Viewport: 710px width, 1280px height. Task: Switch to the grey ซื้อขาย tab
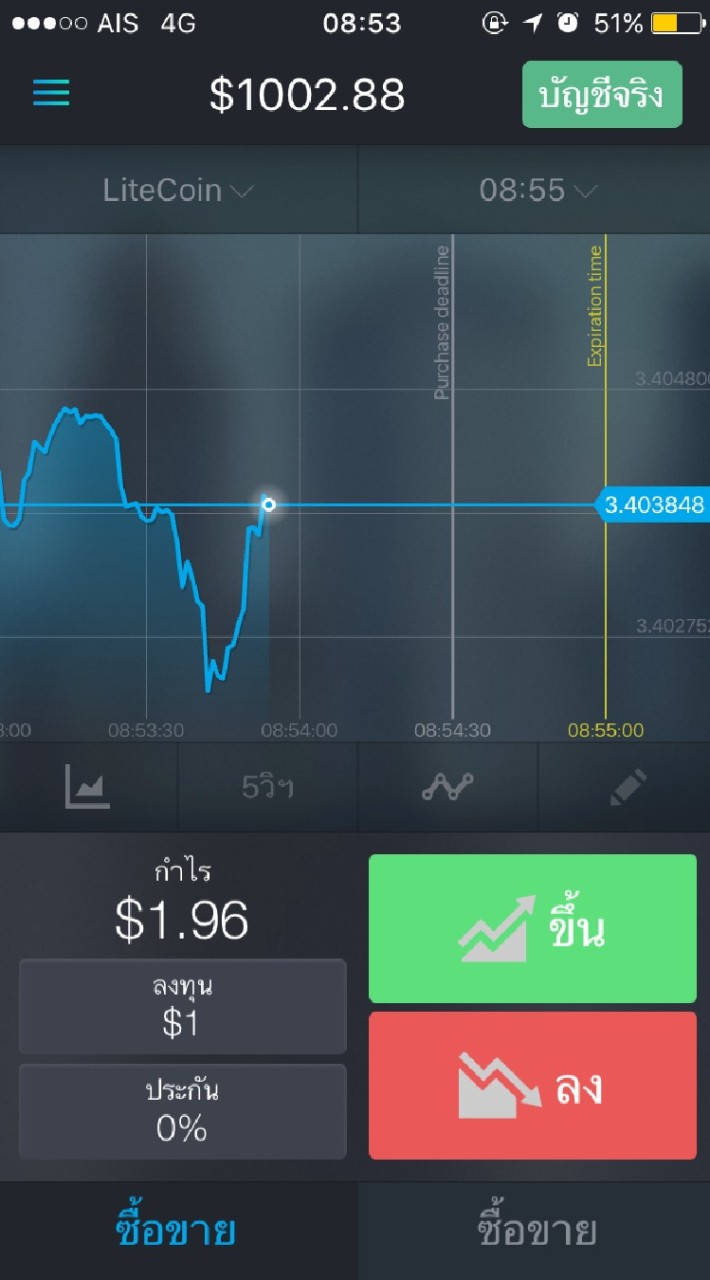536,1231
